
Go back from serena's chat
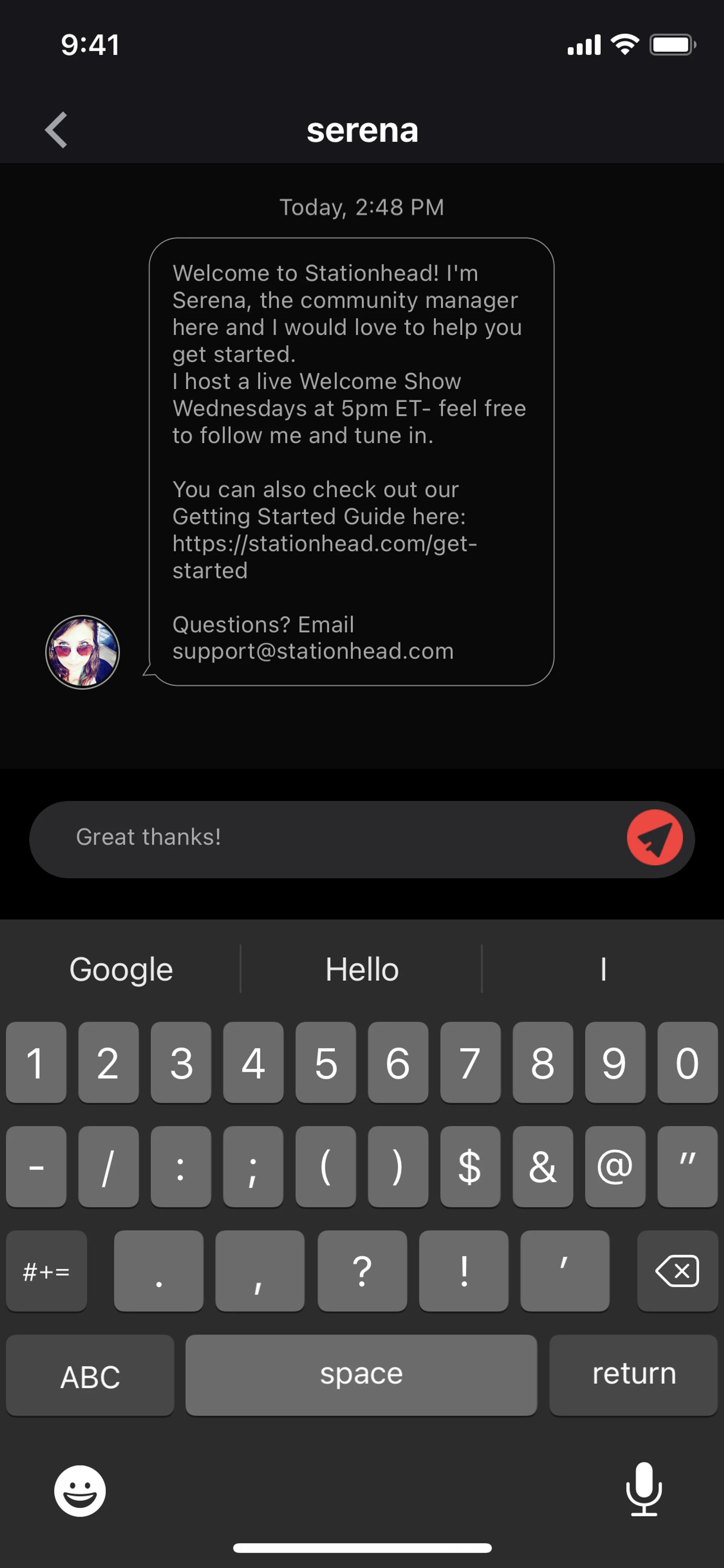click(x=56, y=130)
